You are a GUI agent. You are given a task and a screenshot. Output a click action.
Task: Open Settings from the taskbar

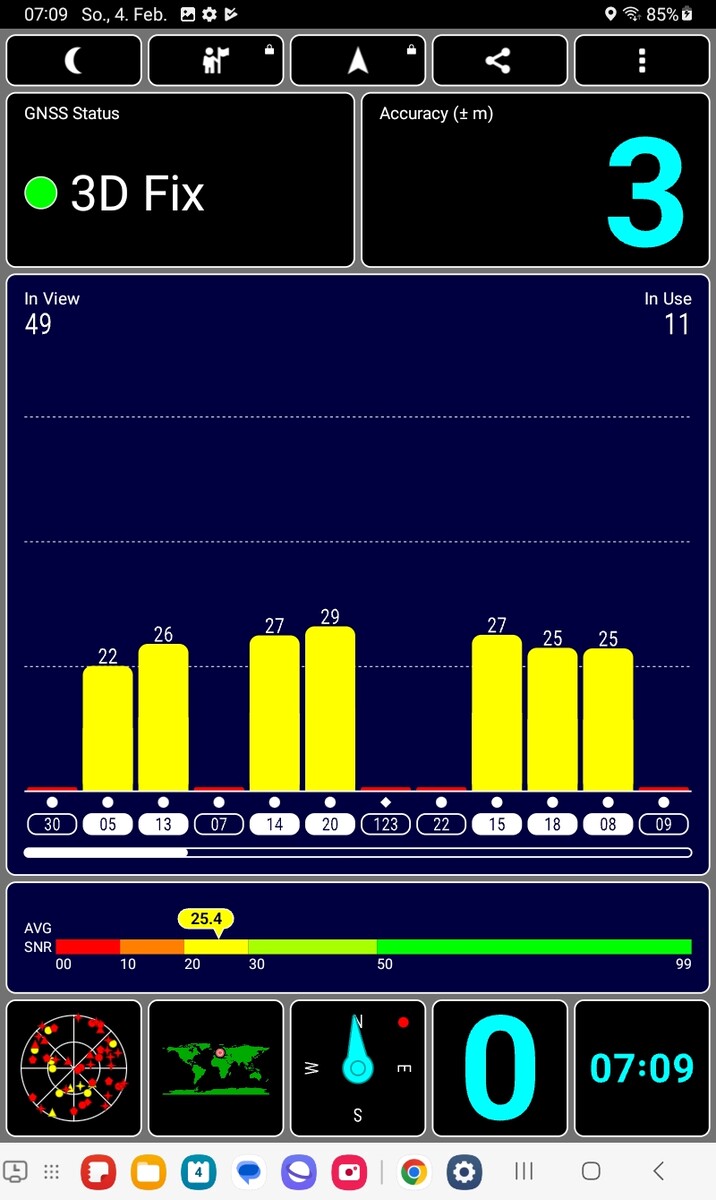pos(465,1171)
